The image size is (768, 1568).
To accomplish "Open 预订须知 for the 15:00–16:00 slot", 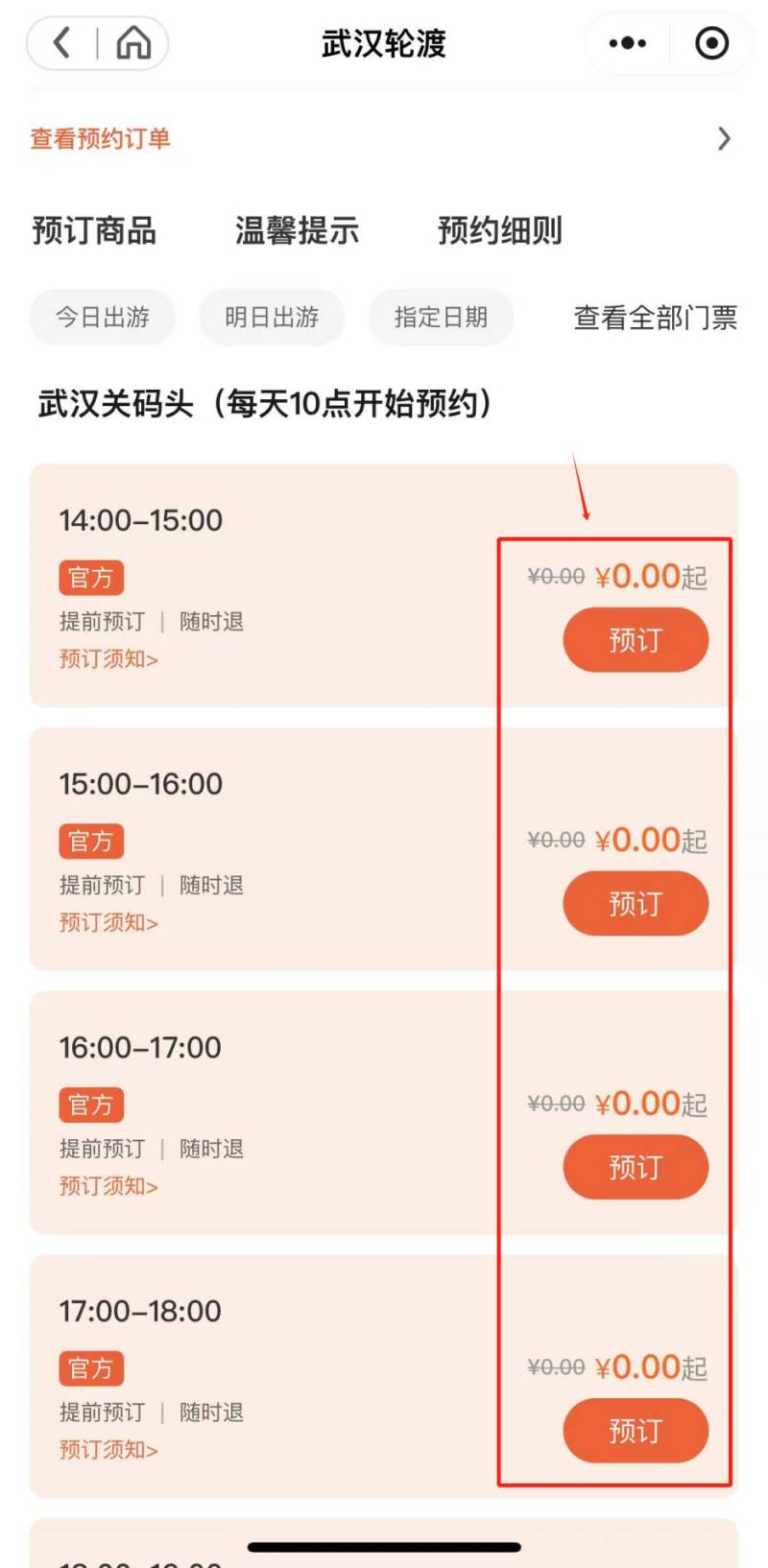I will (108, 922).
